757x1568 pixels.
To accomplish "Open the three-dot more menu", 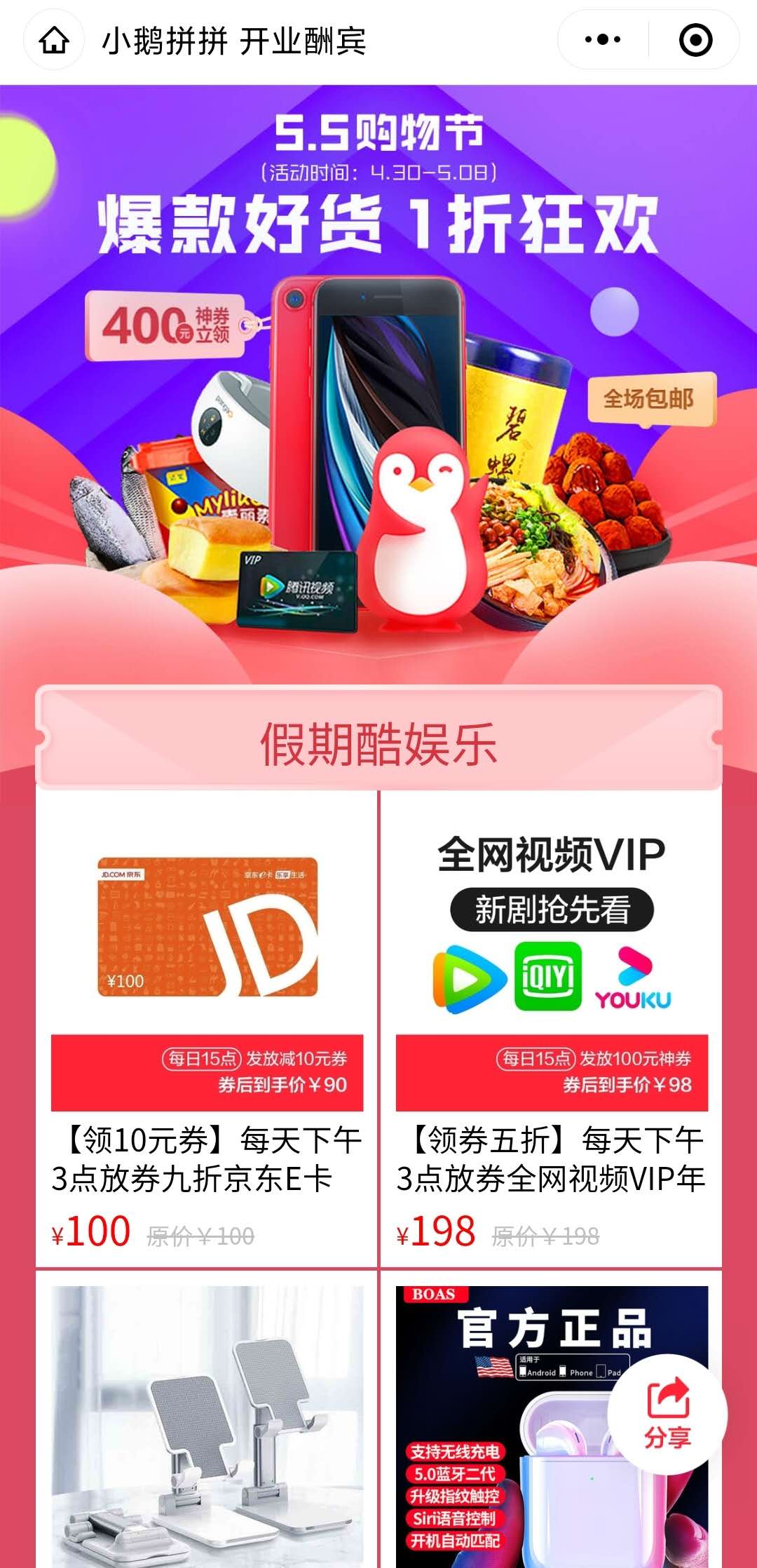I will tap(603, 40).
